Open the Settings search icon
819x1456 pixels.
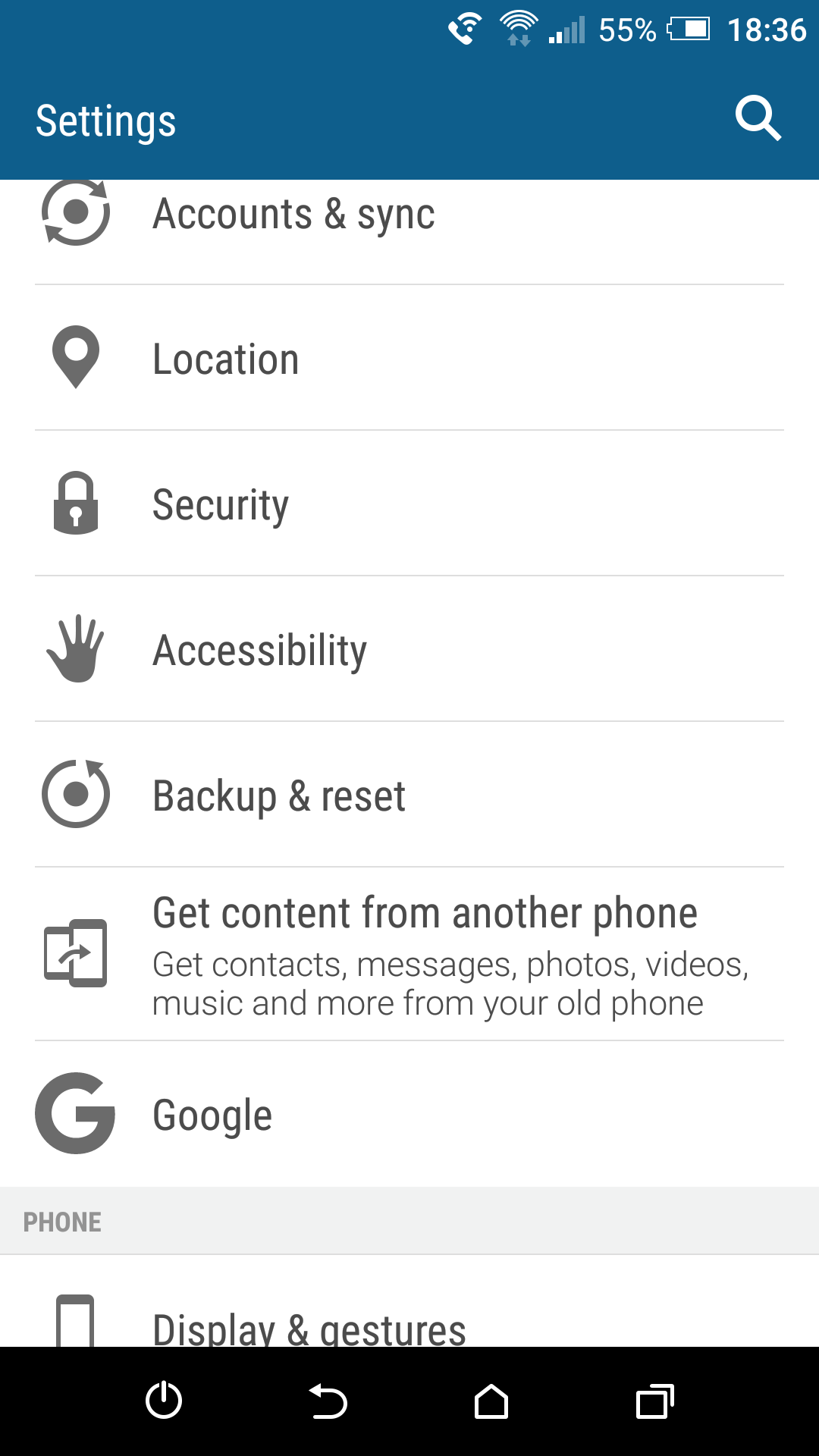click(758, 119)
